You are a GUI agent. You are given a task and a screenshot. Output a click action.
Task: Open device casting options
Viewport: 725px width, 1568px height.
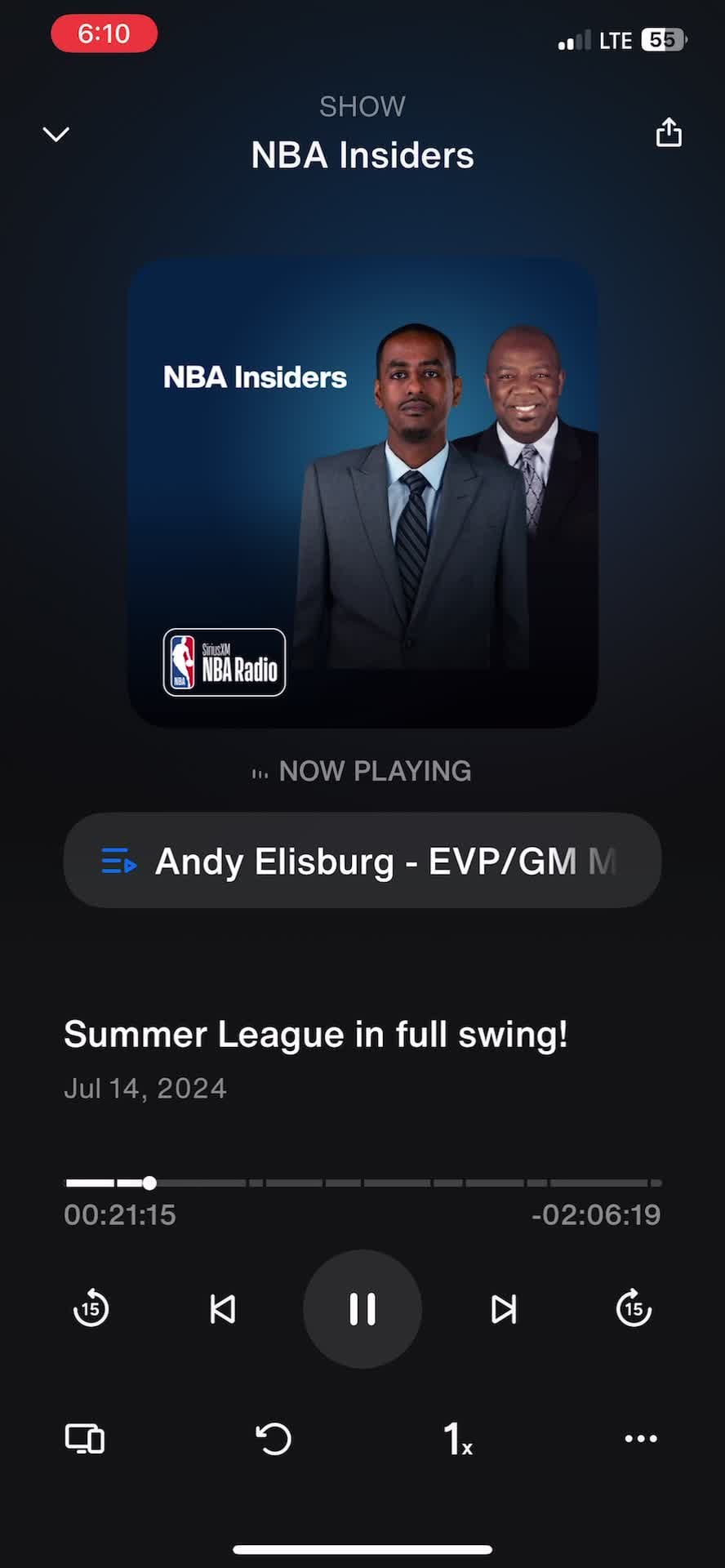pyautogui.click(x=85, y=1438)
